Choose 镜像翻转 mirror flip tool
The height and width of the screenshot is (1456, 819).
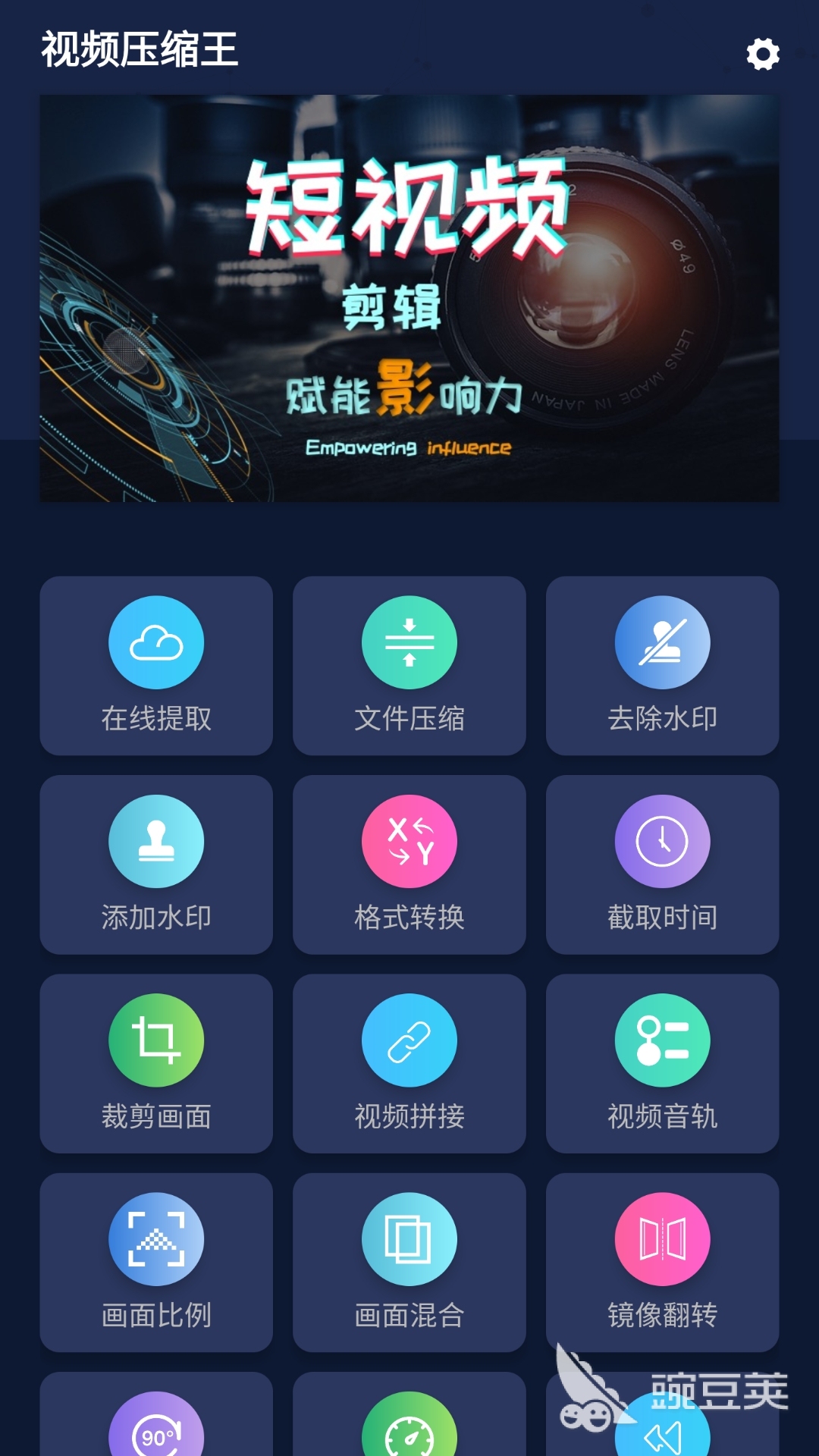(662, 1261)
